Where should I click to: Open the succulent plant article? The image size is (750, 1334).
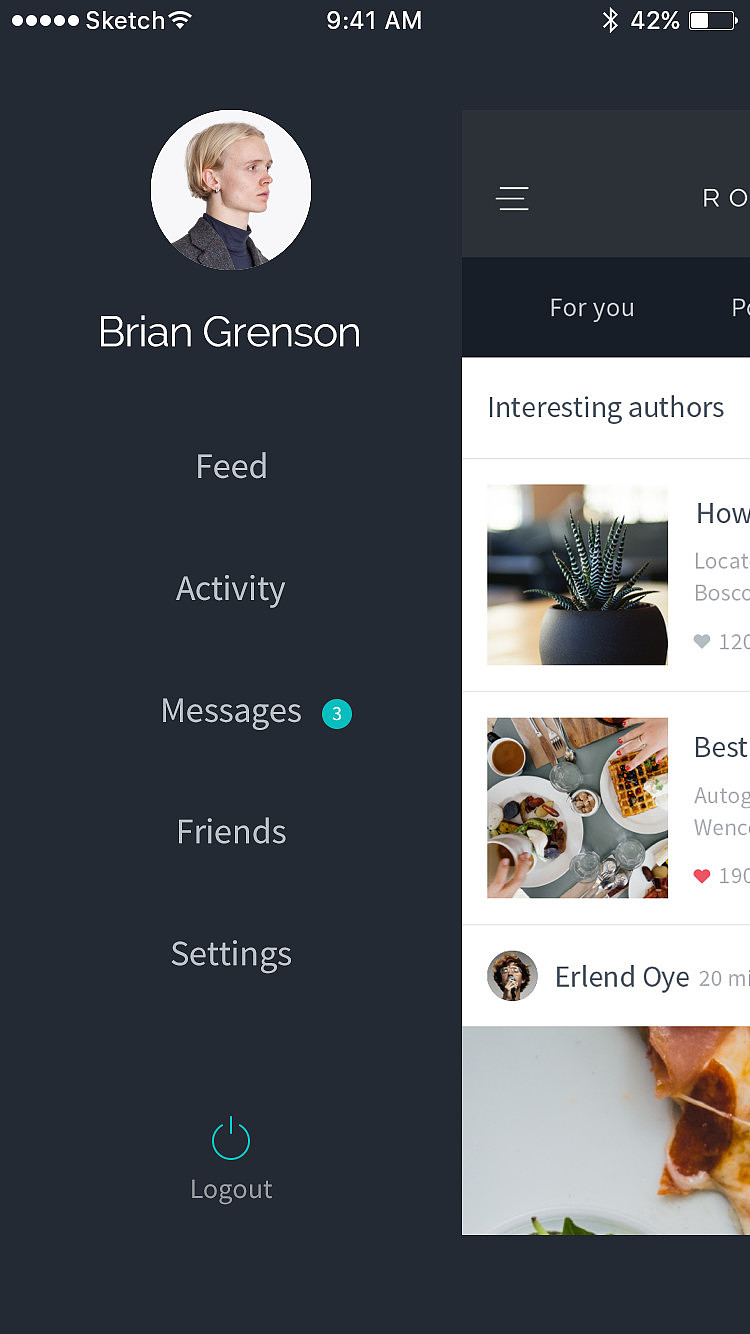coord(577,575)
